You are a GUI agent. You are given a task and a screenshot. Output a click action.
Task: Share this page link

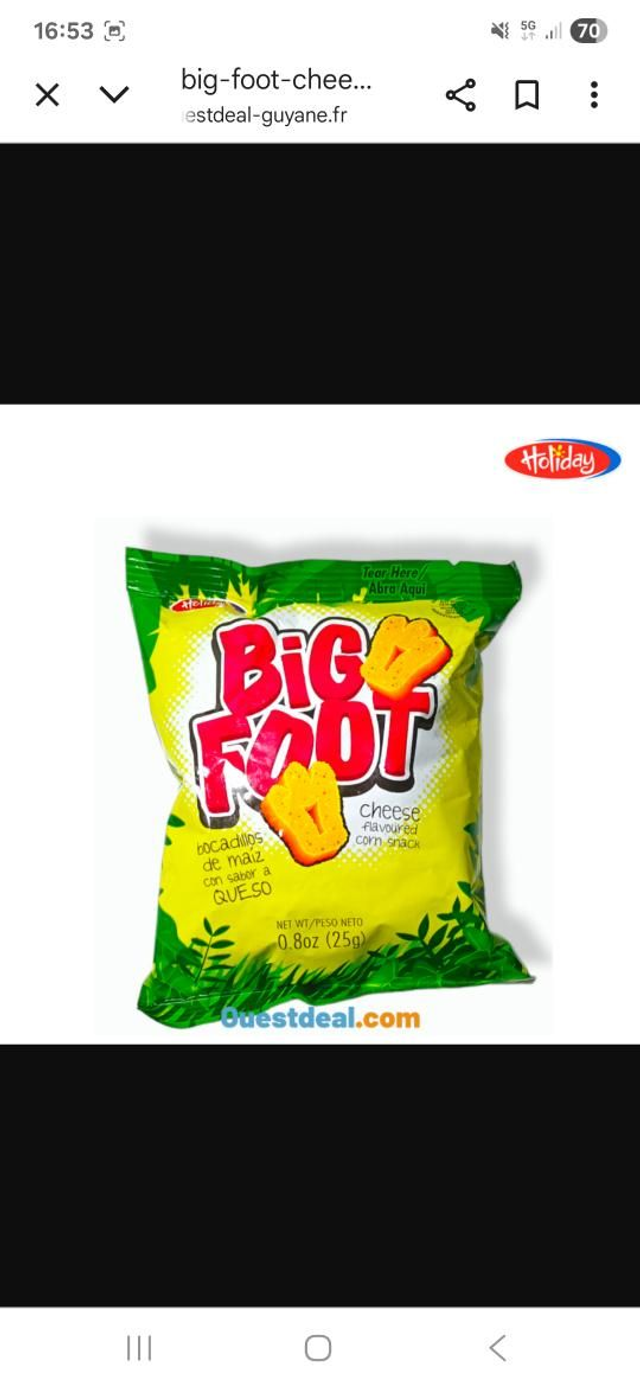click(x=460, y=95)
